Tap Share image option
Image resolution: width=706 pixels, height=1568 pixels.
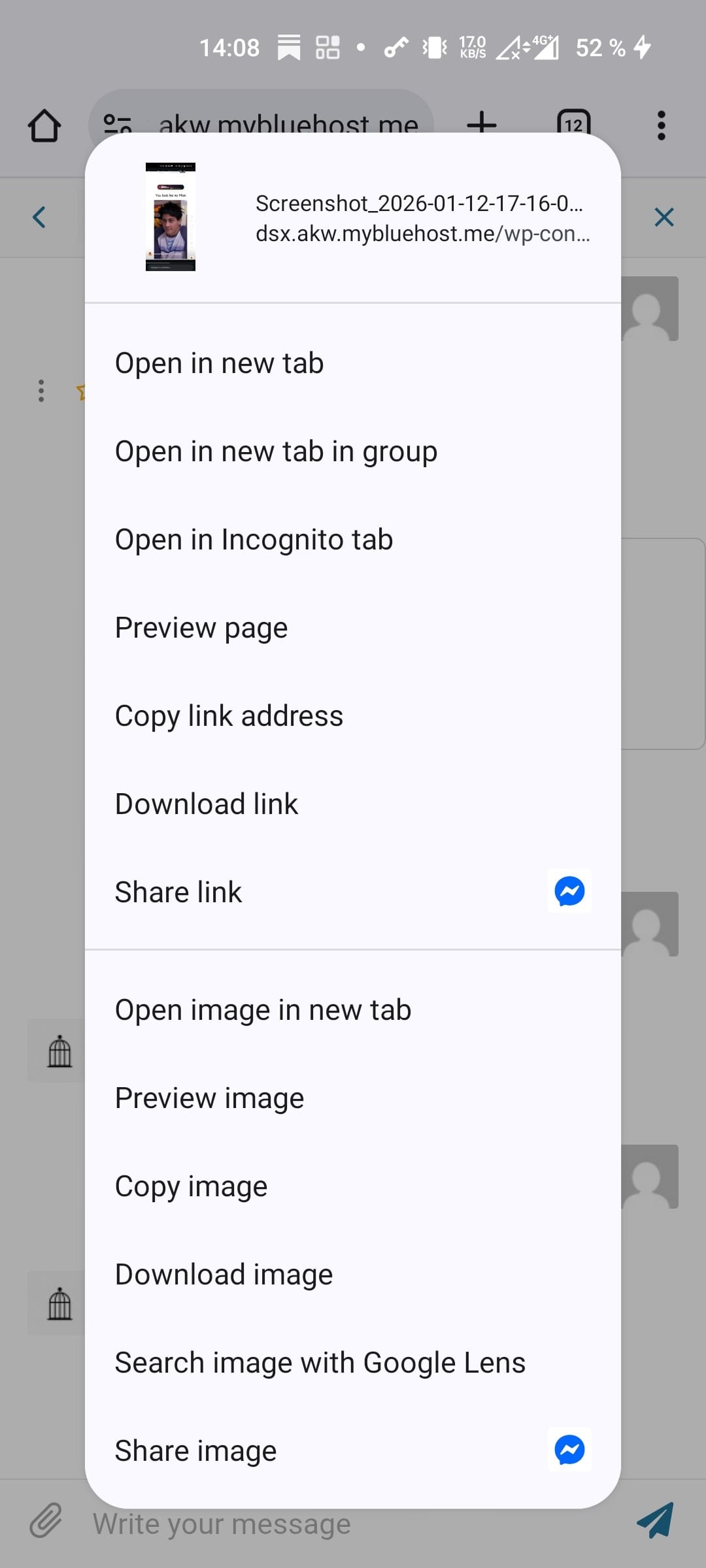pos(195,1451)
